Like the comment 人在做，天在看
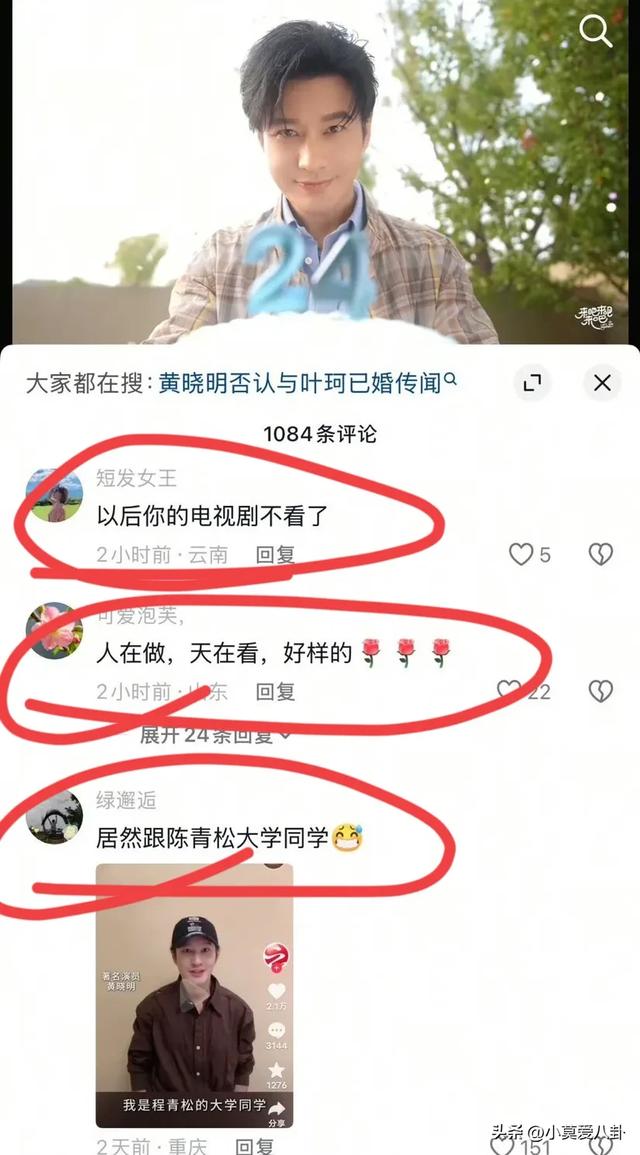 click(x=510, y=690)
